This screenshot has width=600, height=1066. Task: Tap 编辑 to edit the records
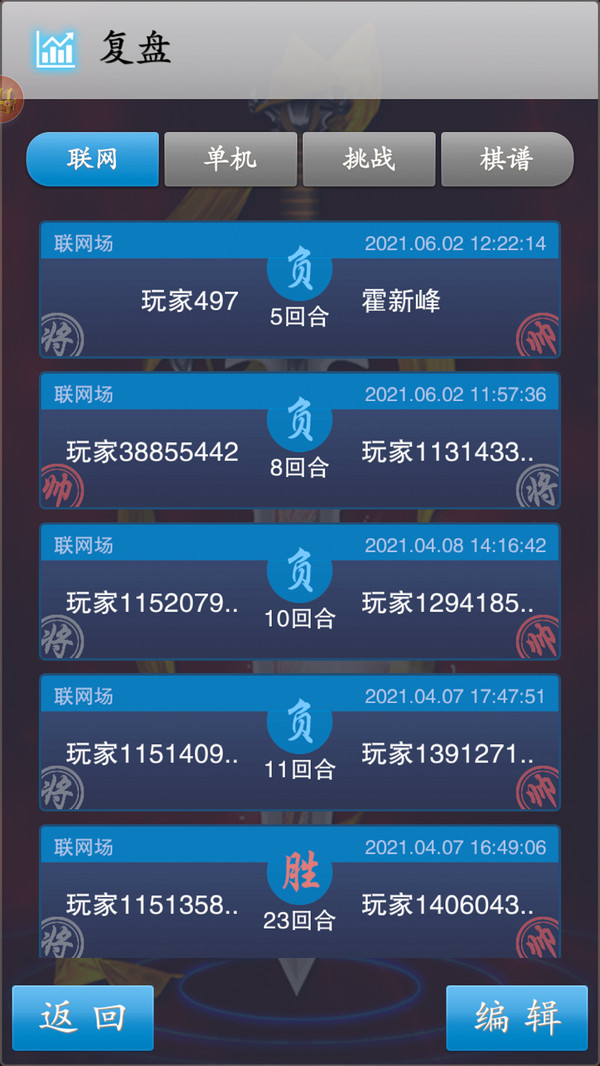(x=517, y=1018)
